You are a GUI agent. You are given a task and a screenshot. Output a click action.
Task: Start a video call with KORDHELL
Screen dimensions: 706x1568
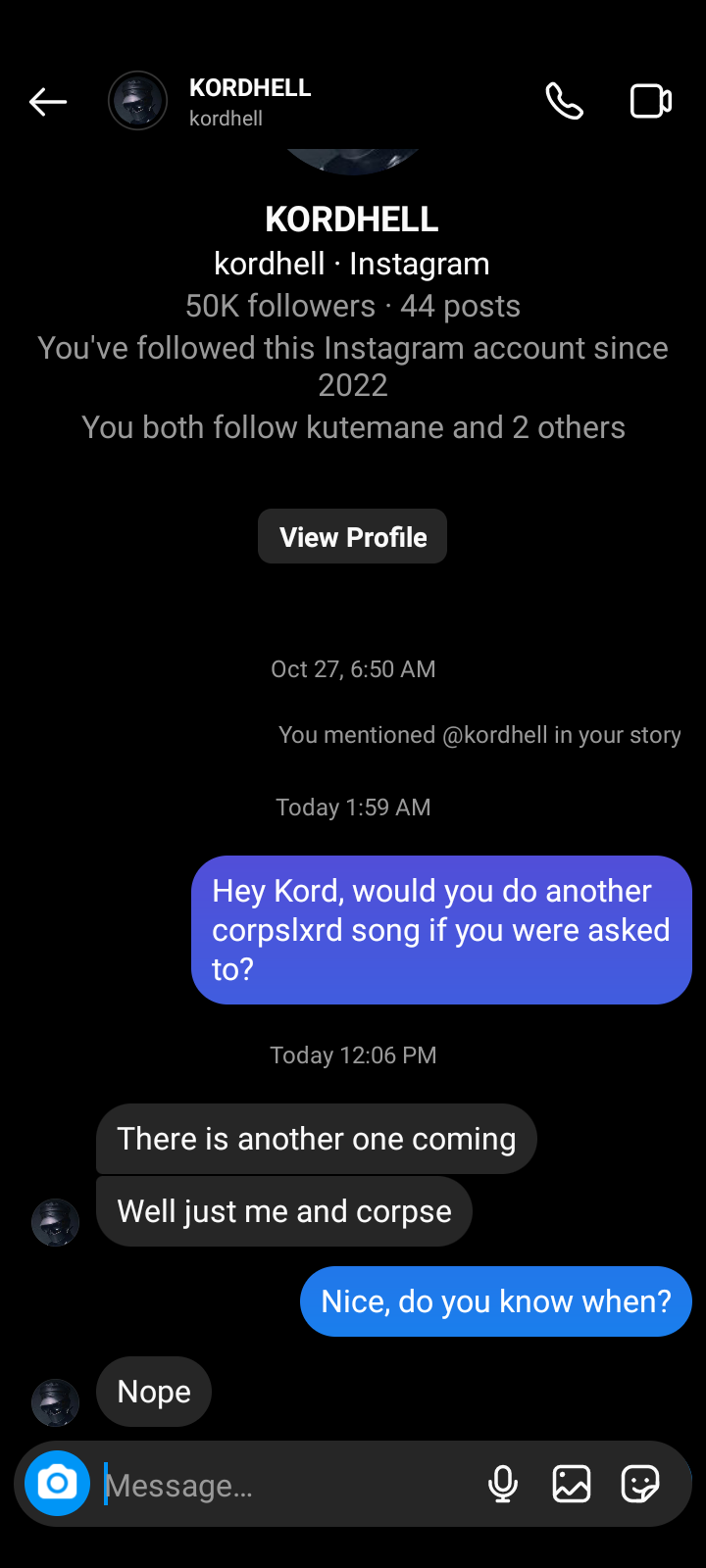click(650, 102)
